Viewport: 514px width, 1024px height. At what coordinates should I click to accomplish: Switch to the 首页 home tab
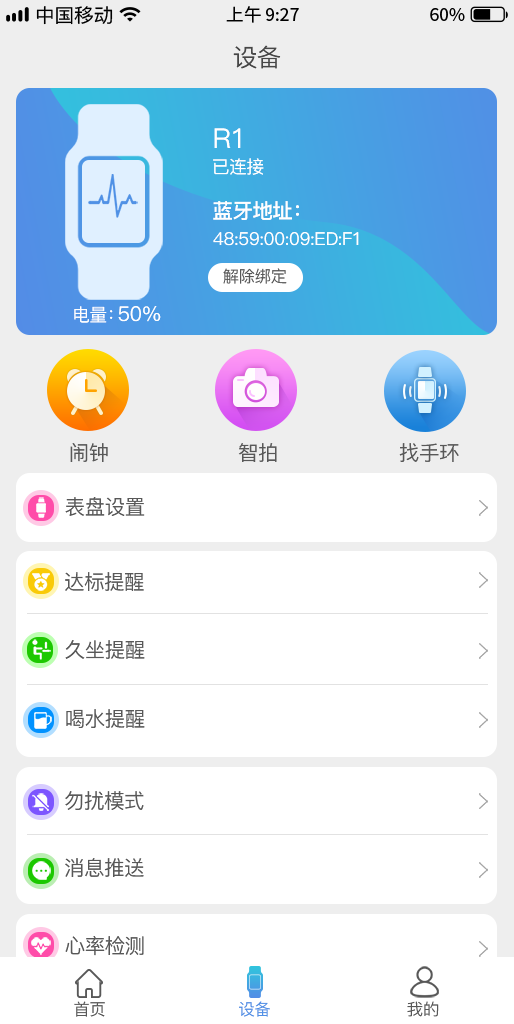89,992
